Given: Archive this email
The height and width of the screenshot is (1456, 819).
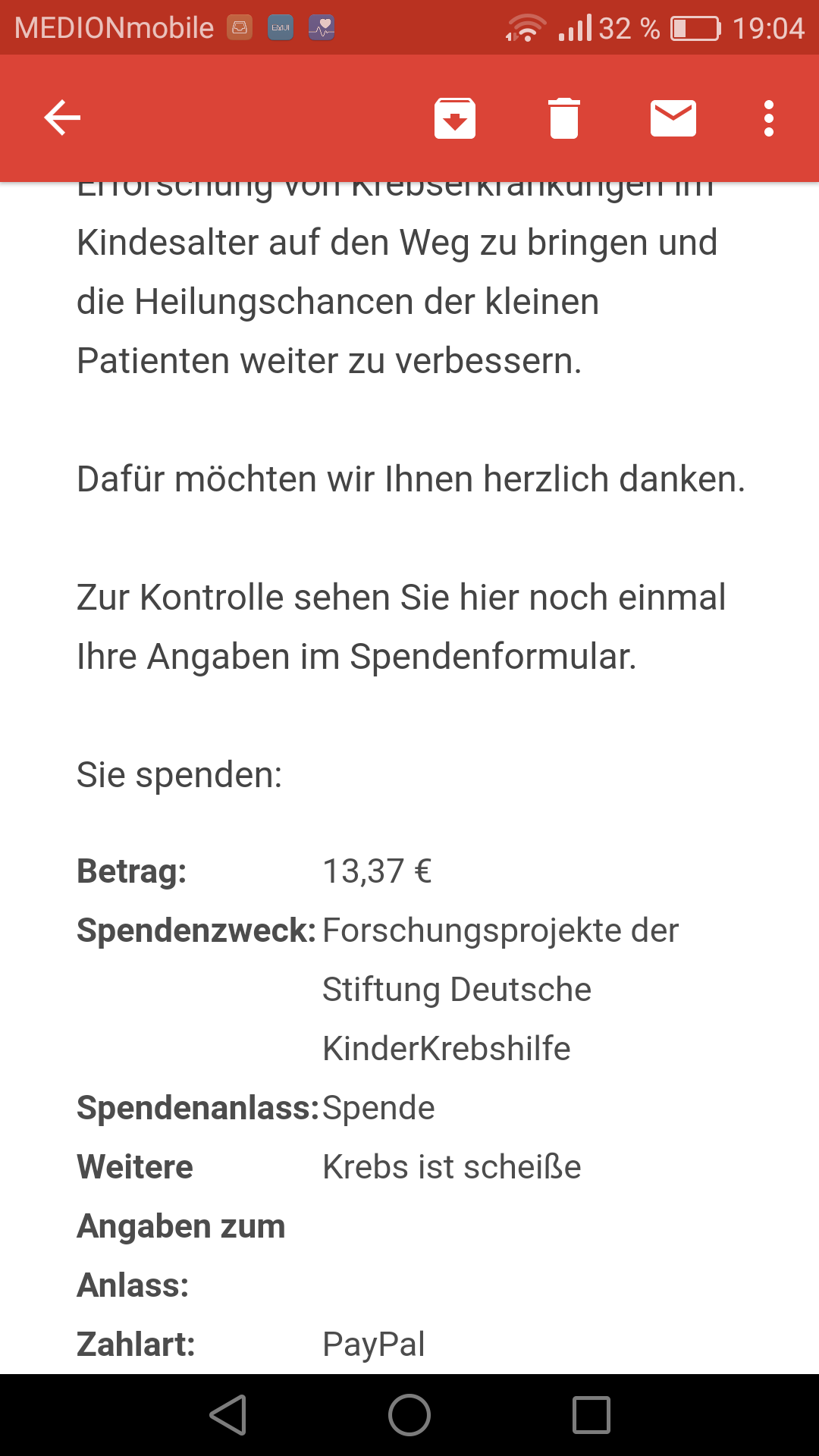Looking at the screenshot, I should point(455,118).
